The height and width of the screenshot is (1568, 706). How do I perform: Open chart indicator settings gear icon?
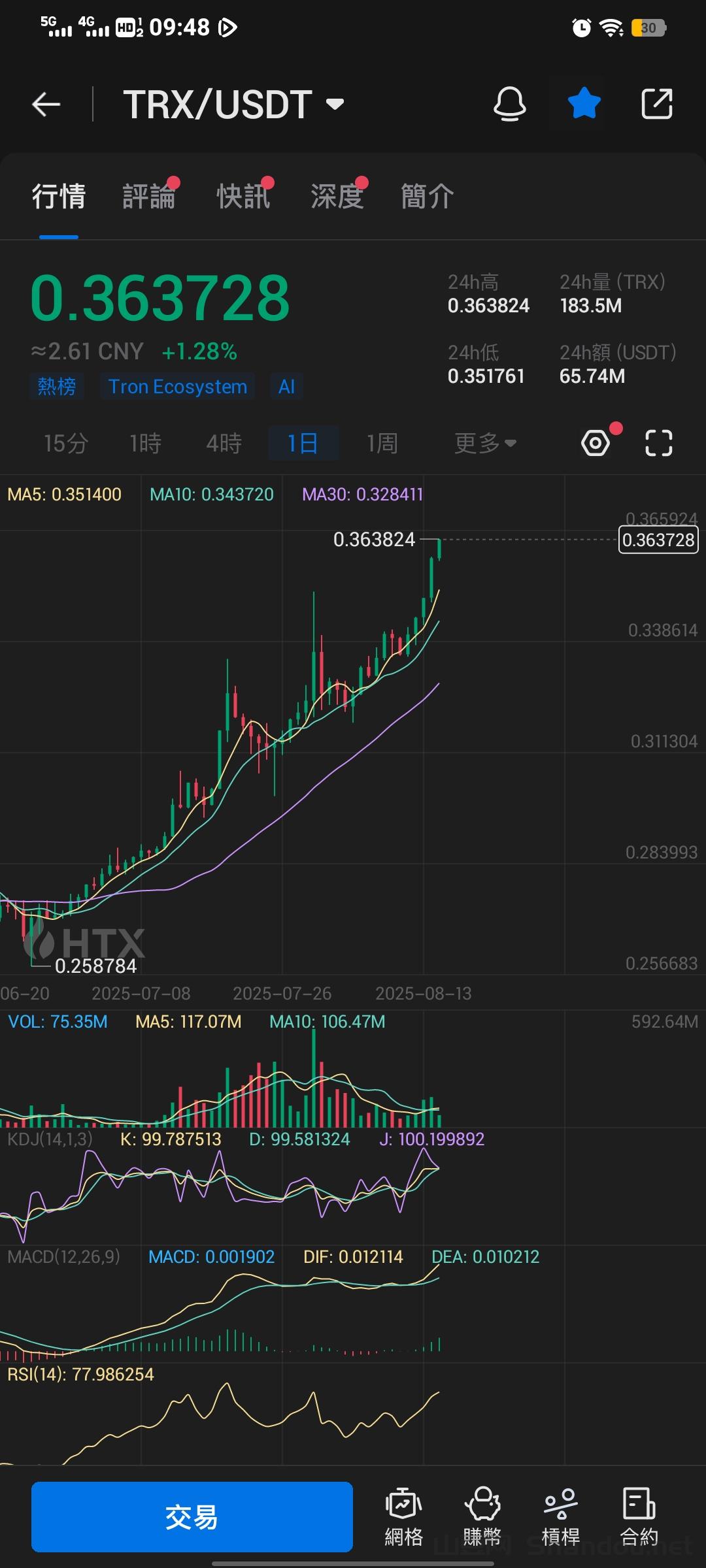click(x=596, y=443)
